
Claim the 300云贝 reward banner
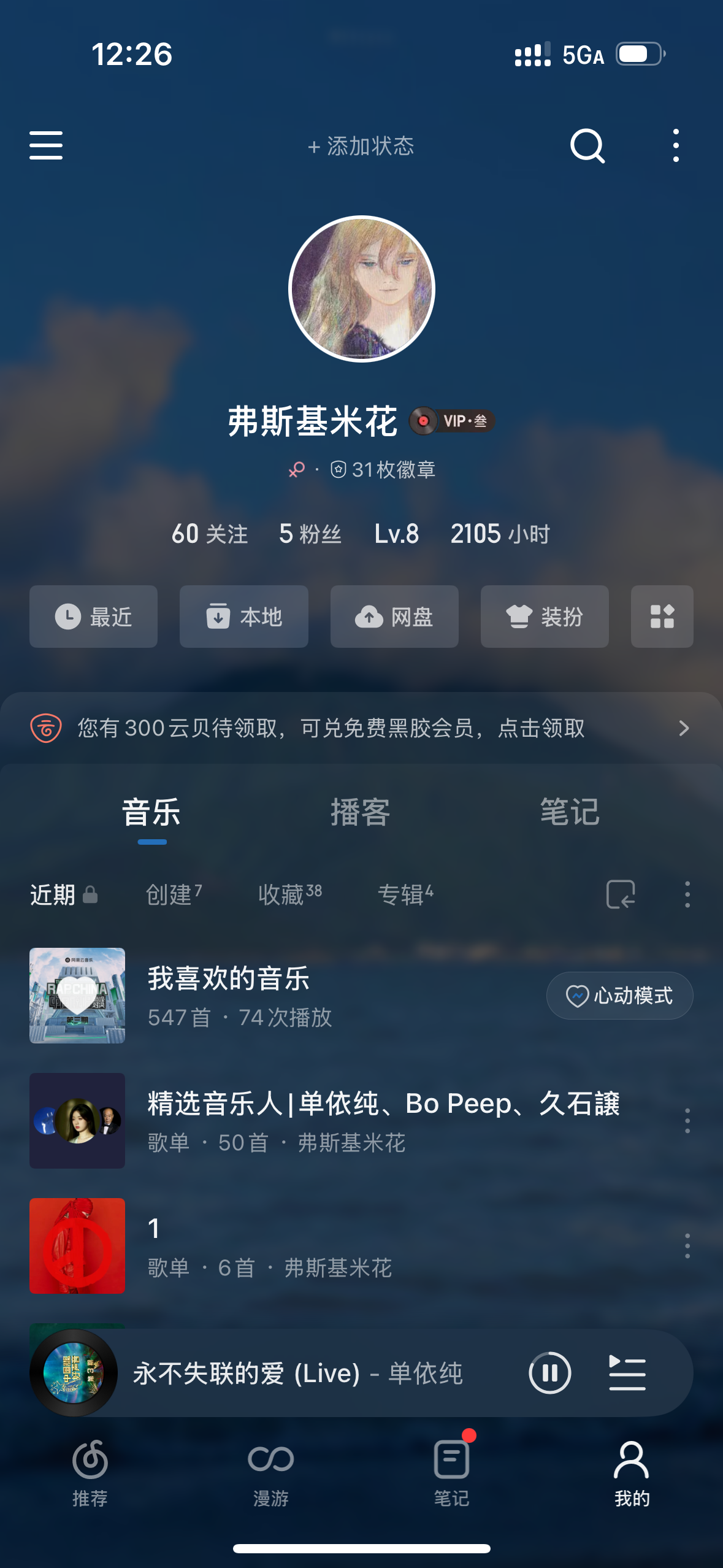[x=361, y=728]
